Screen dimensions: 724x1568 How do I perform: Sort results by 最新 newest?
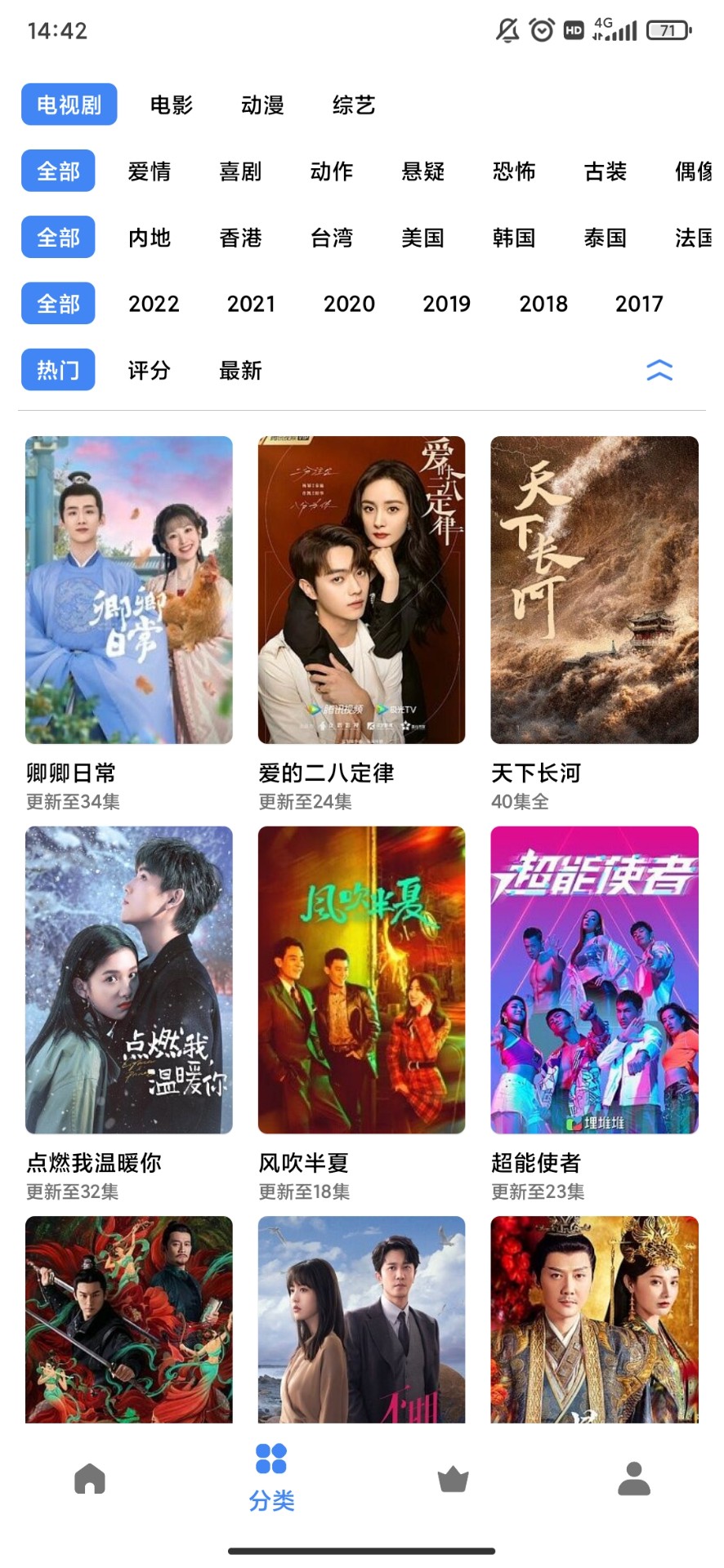pyautogui.click(x=239, y=371)
